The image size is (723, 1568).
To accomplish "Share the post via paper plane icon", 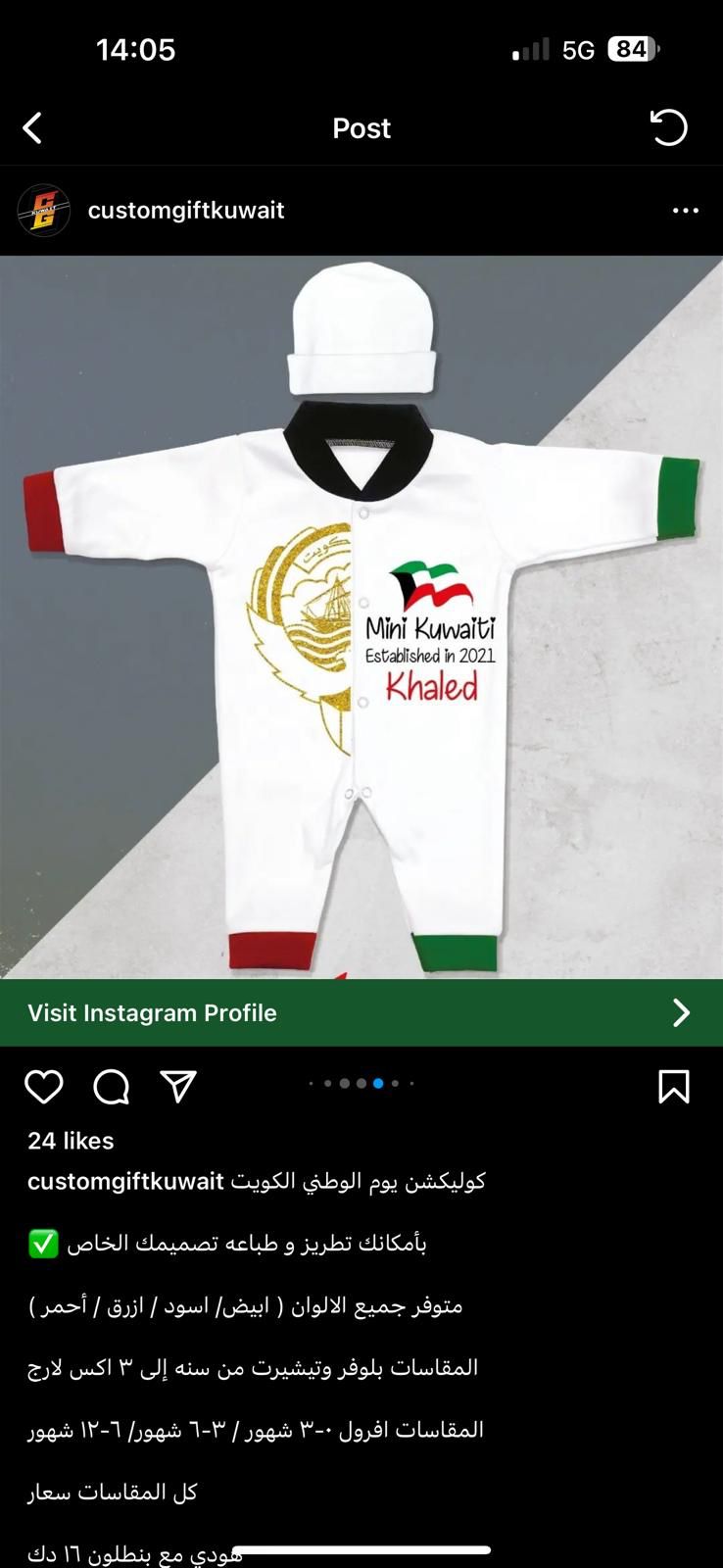I will [178, 1086].
